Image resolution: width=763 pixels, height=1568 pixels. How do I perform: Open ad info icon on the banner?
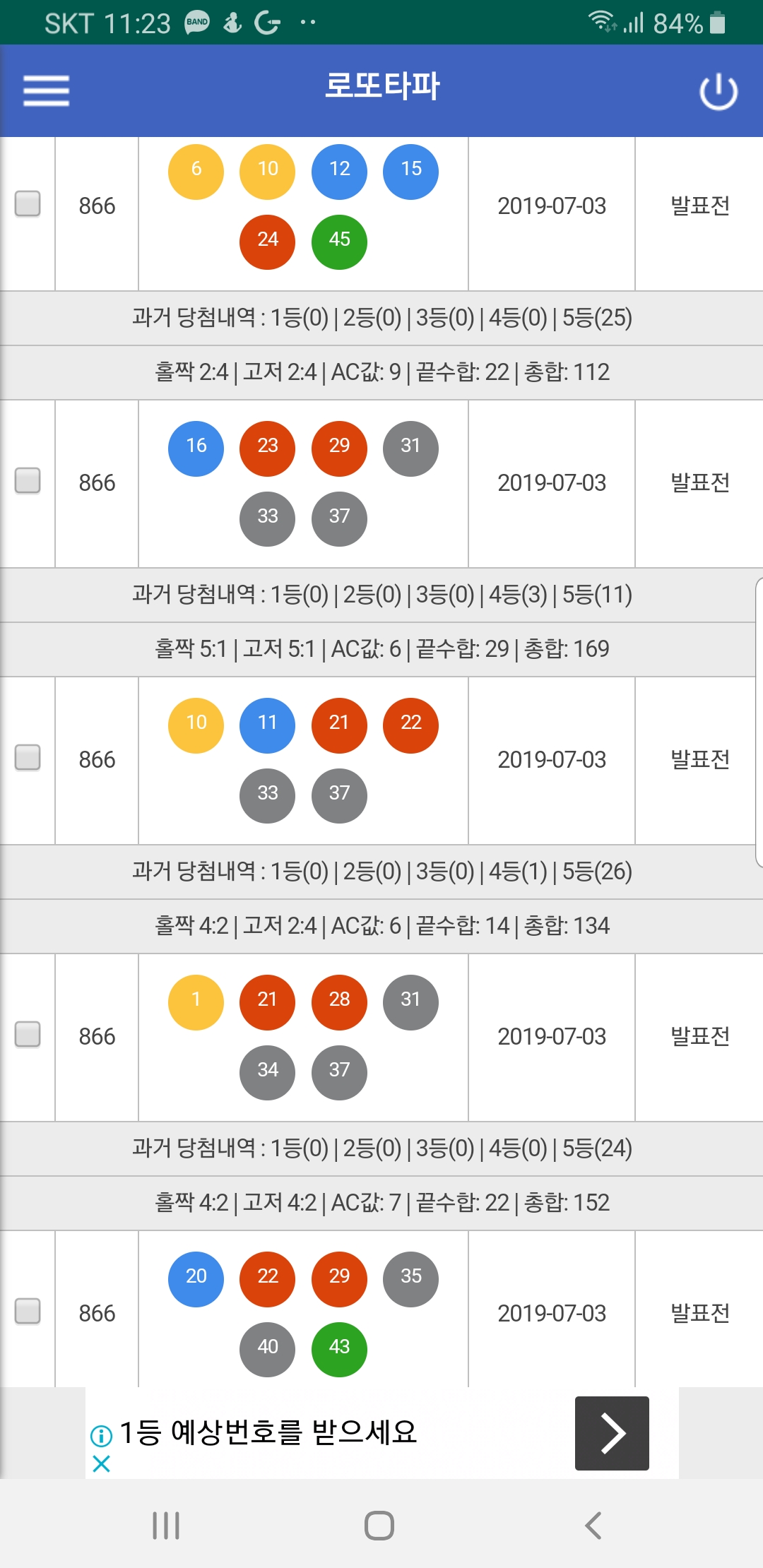101,1435
